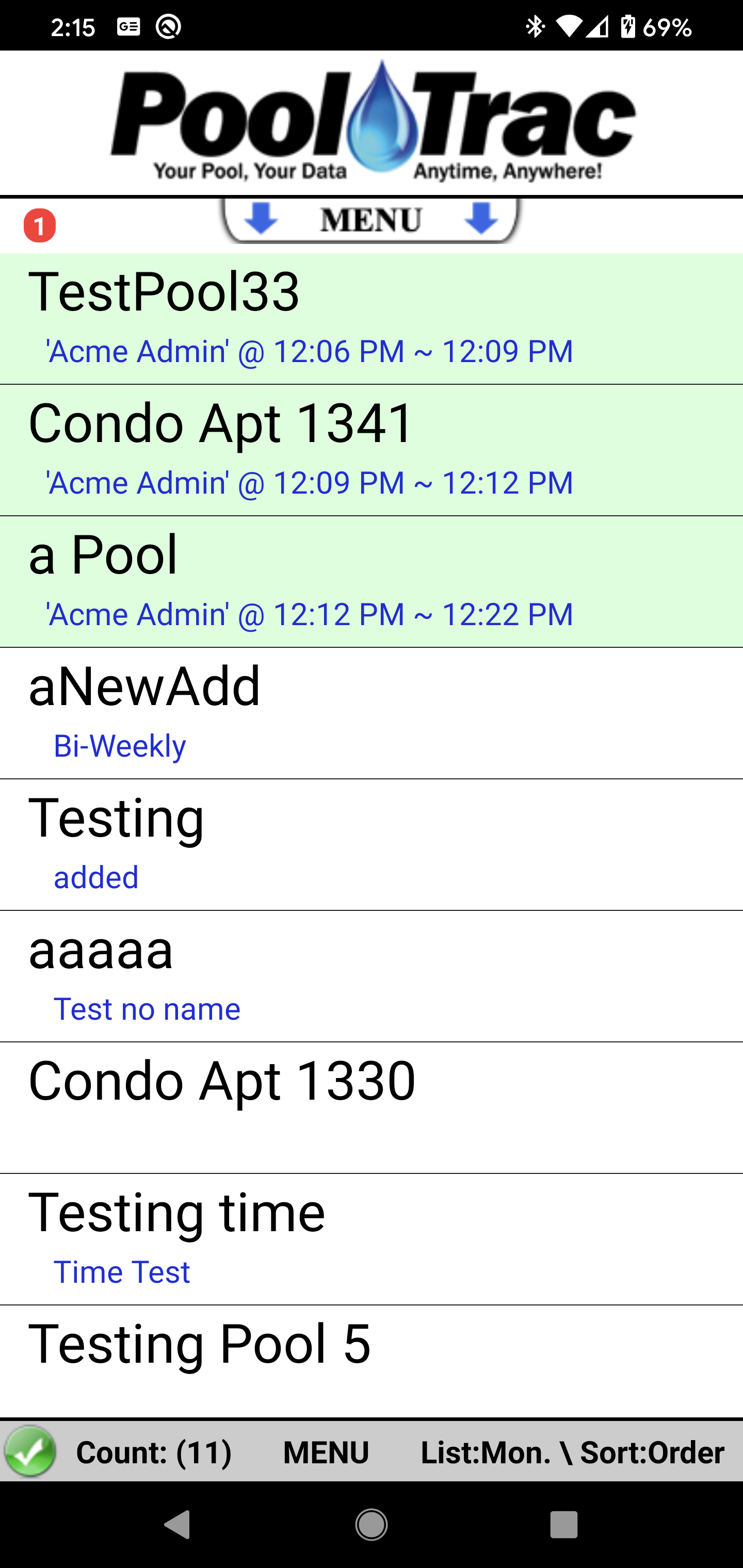Open Testing Pool 5 entry
The image size is (743, 1568).
[x=372, y=1362]
